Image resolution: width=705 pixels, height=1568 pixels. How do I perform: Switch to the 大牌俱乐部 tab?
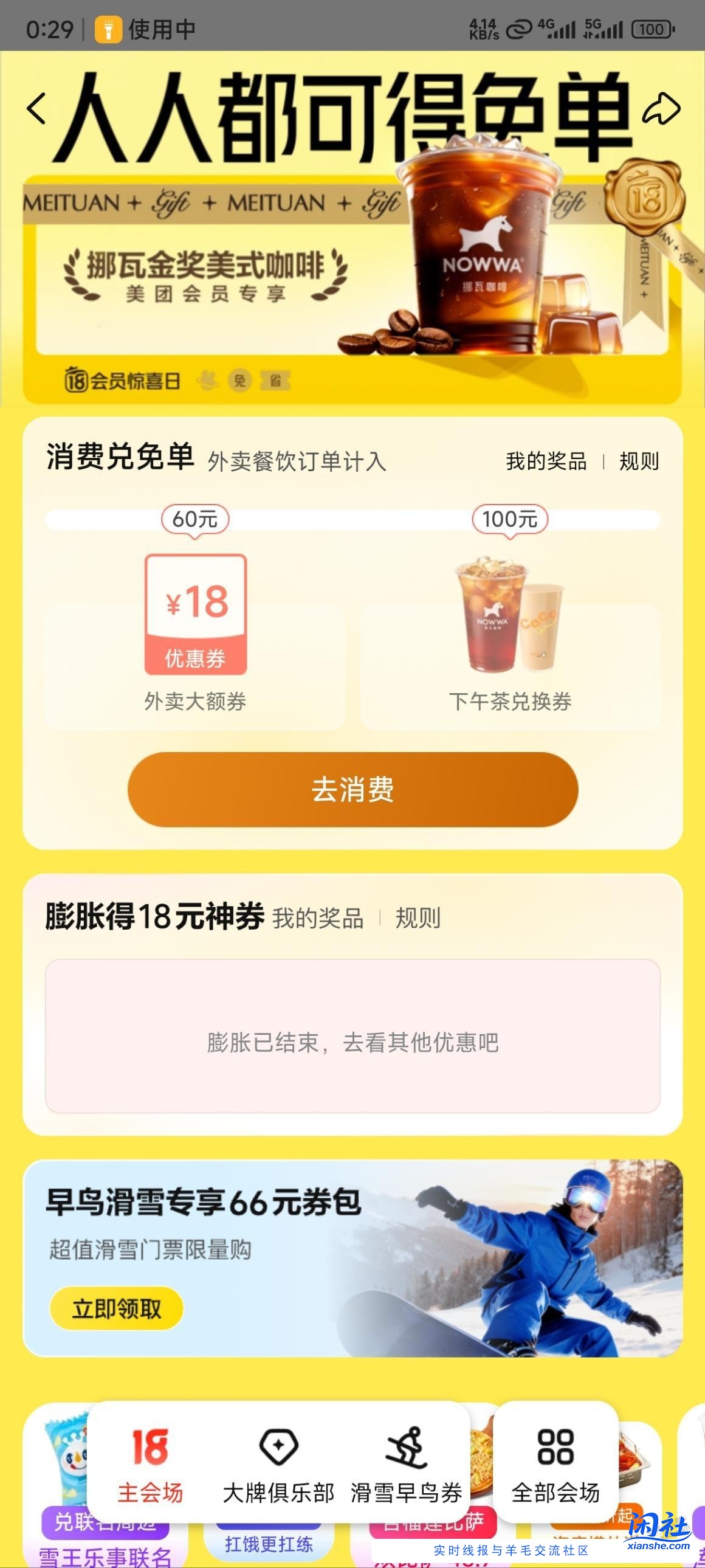tap(280, 1455)
